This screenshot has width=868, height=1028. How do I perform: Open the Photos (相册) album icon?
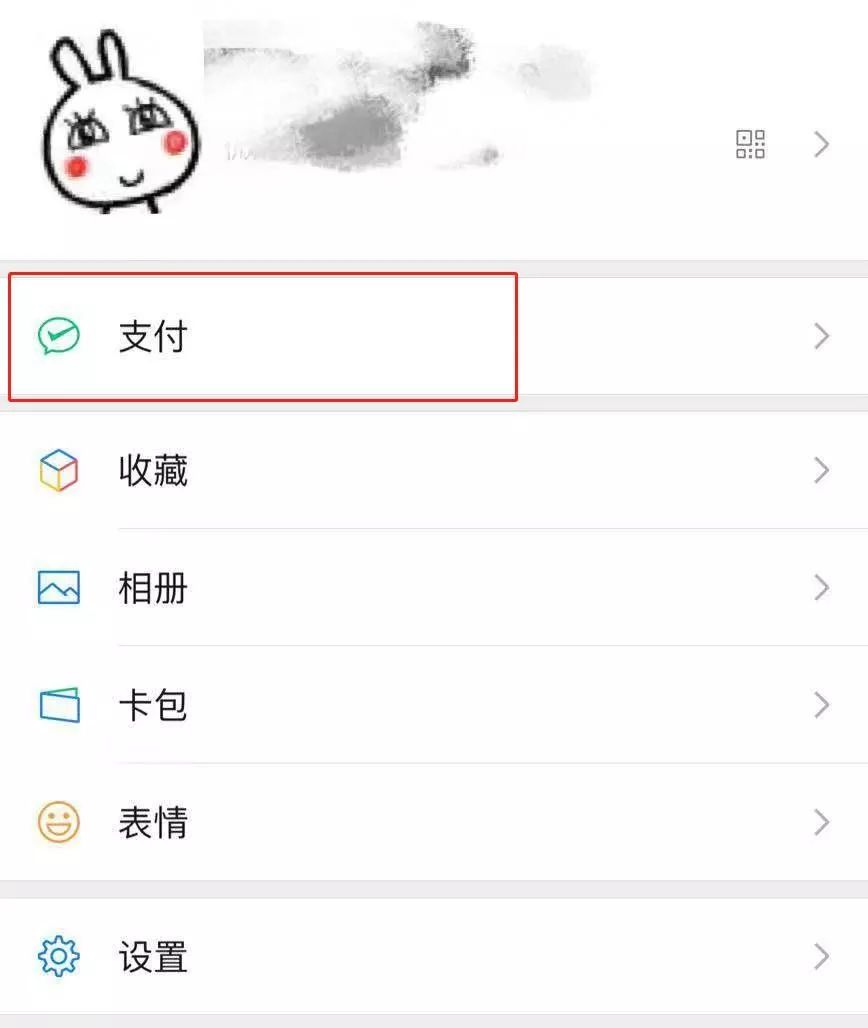coord(60,588)
